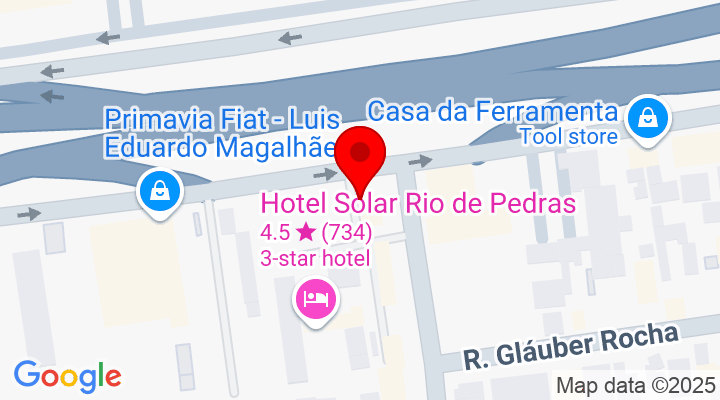Viewport: 720px width, 400px height.
Task: Open the Casa da Ferramenta store marker
Action: [x=649, y=119]
